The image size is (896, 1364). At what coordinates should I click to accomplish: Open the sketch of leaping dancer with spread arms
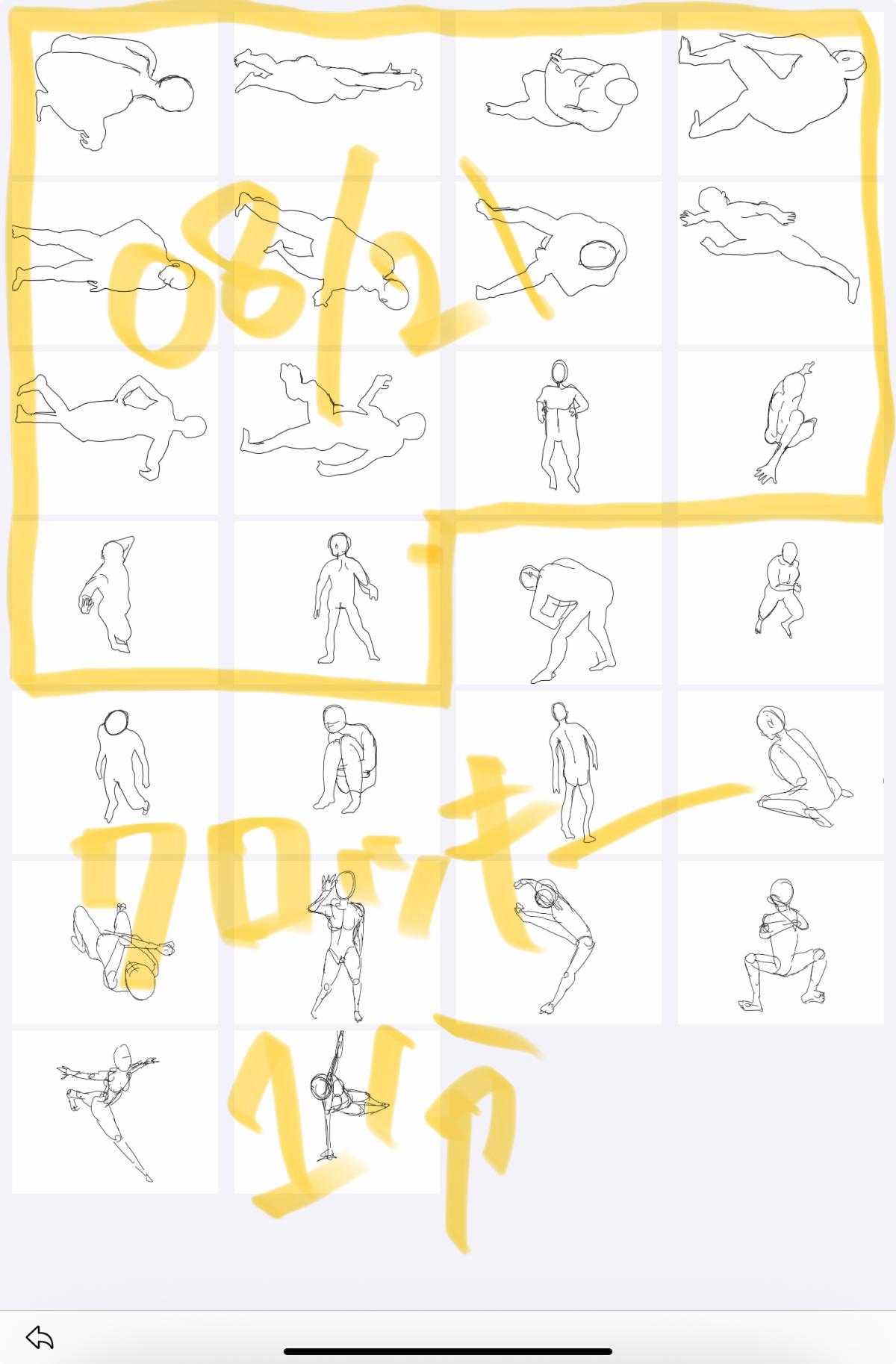115,1111
